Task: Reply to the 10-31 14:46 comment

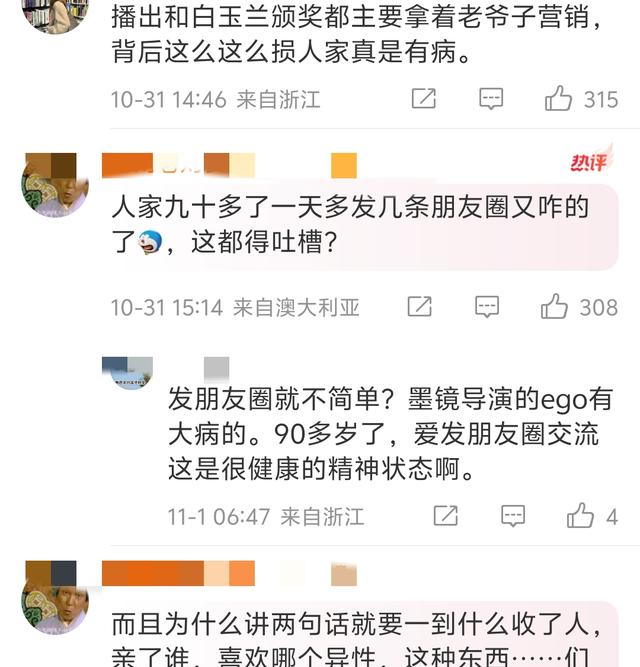Action: [x=490, y=98]
